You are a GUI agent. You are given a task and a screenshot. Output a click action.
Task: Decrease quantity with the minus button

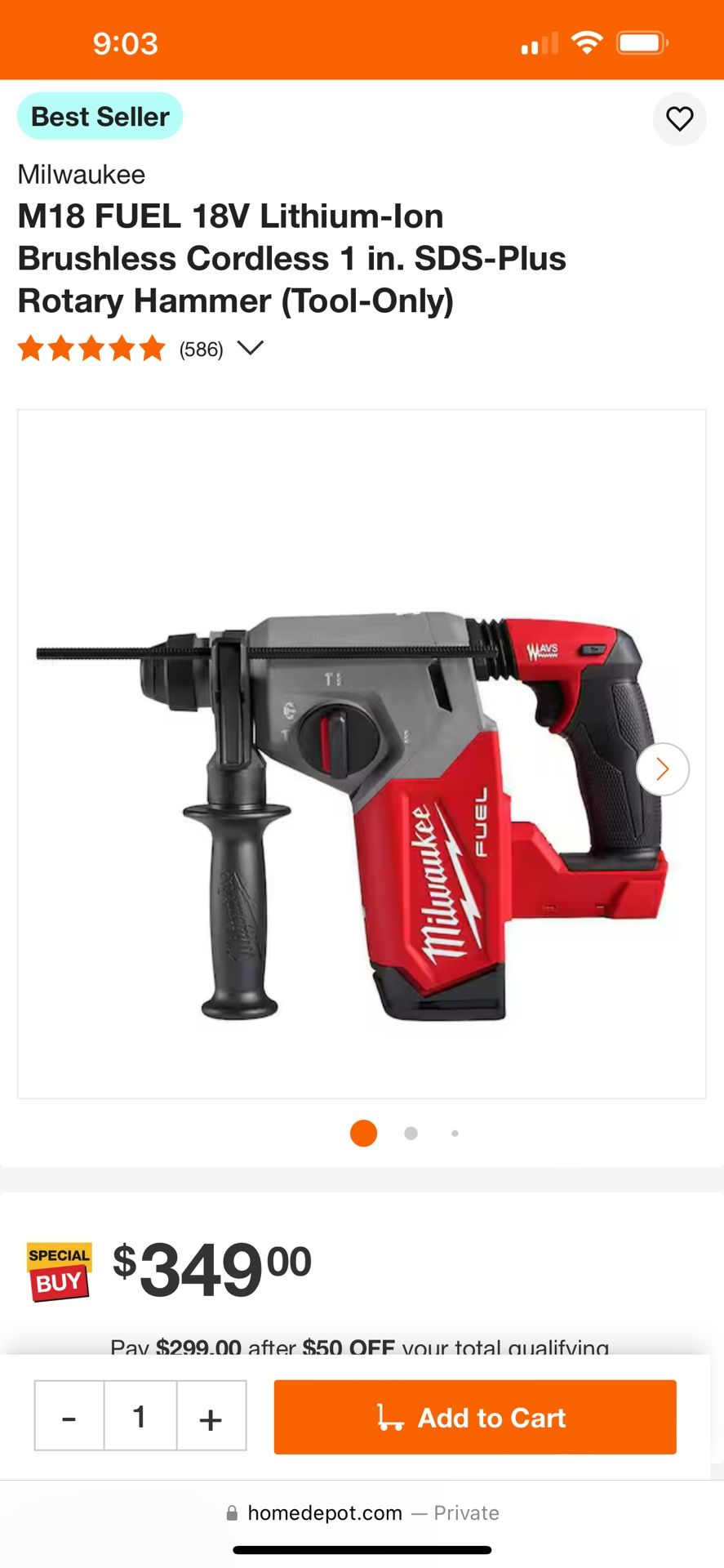[x=69, y=1416]
